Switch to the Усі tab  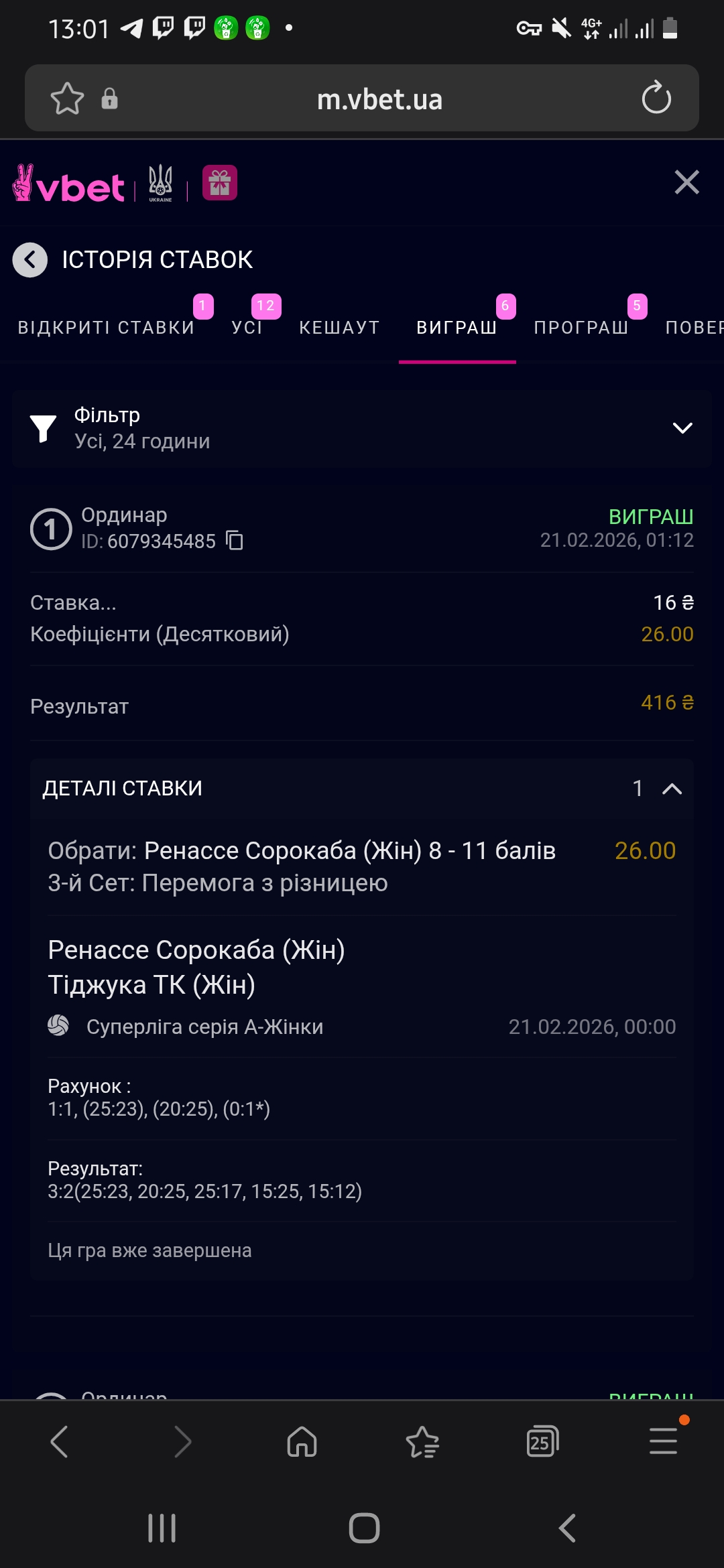pyautogui.click(x=247, y=328)
